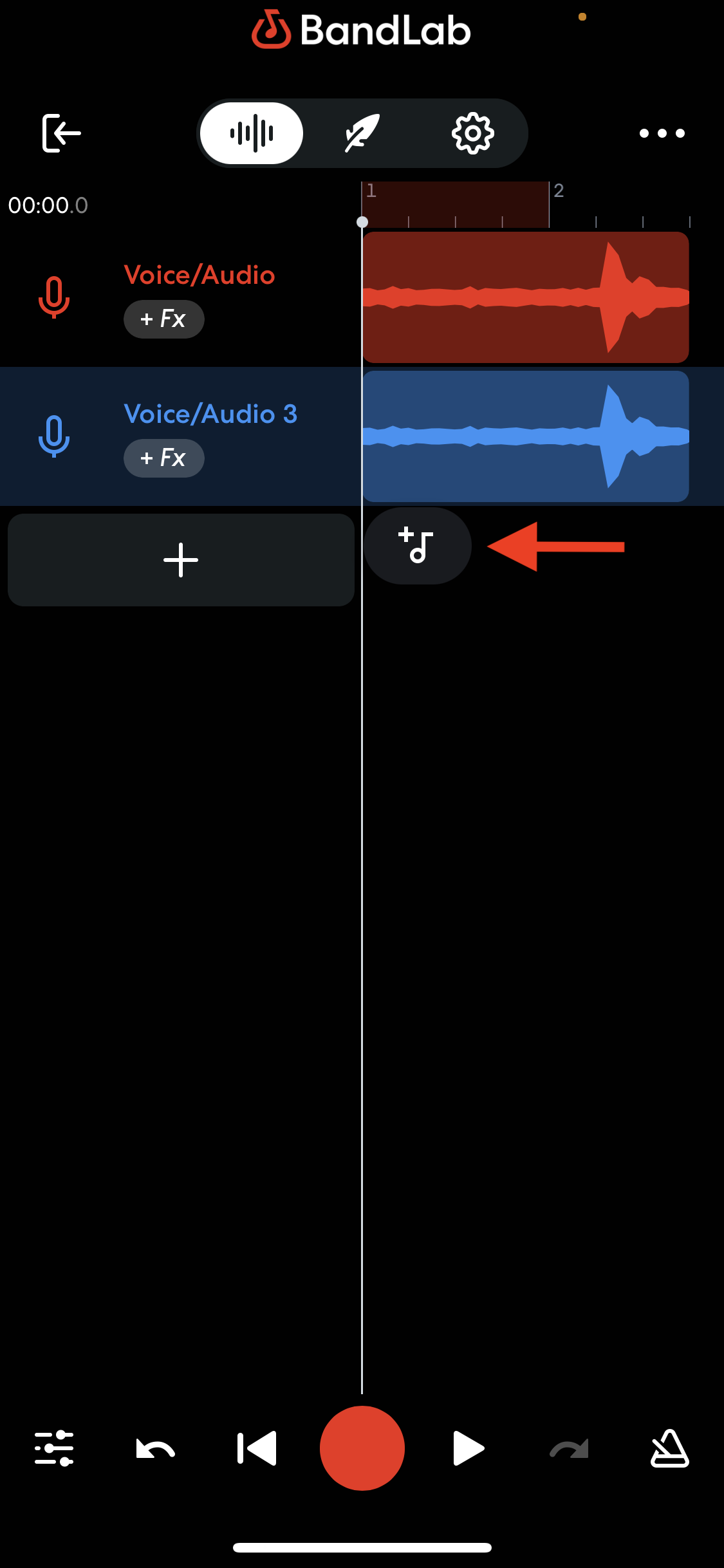Switch to the waveform tracks view tab
The image size is (724, 1568).
[252, 133]
